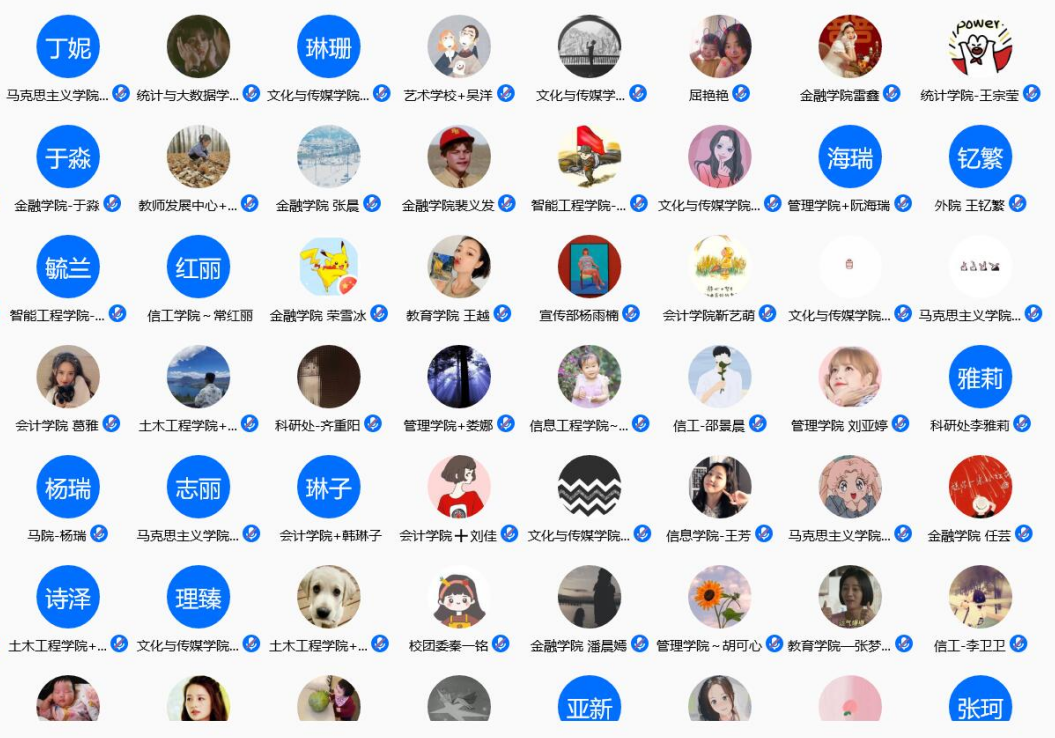Tap 统计学院-王宗莹's avatar
The height and width of the screenshot is (738, 1055).
point(980,47)
